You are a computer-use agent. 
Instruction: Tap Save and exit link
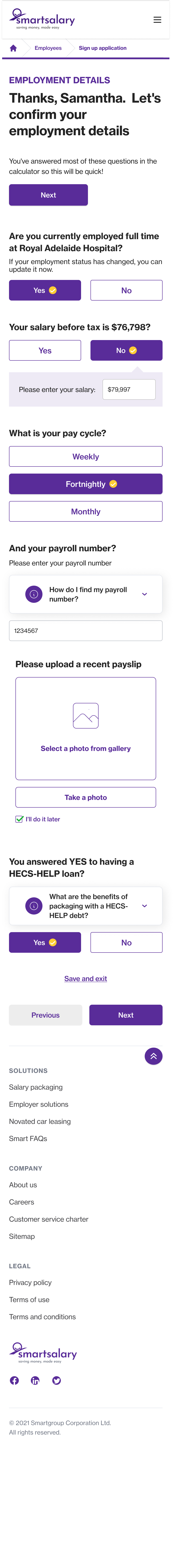pyautogui.click(x=86, y=979)
